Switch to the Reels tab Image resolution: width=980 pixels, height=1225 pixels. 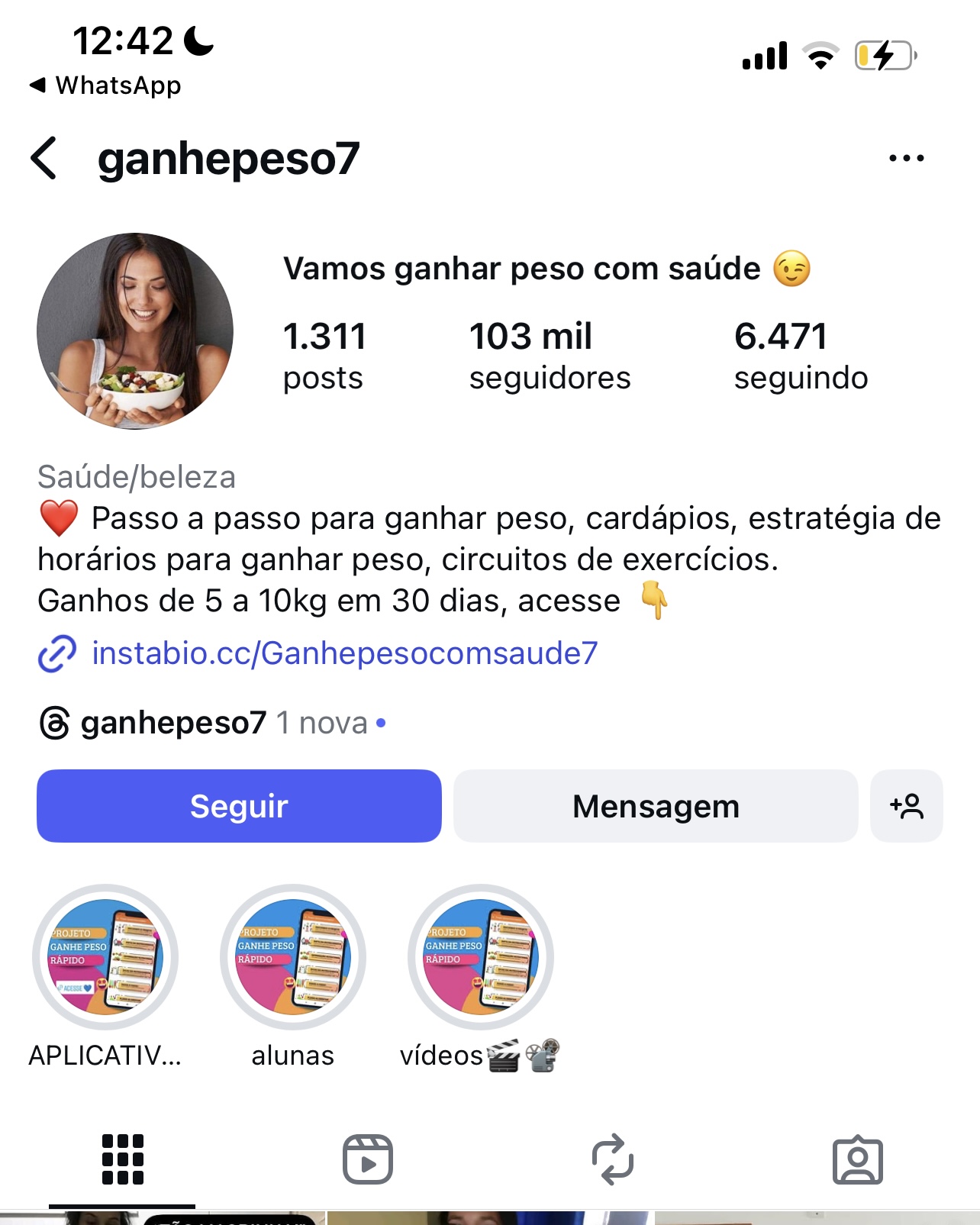(x=368, y=1159)
